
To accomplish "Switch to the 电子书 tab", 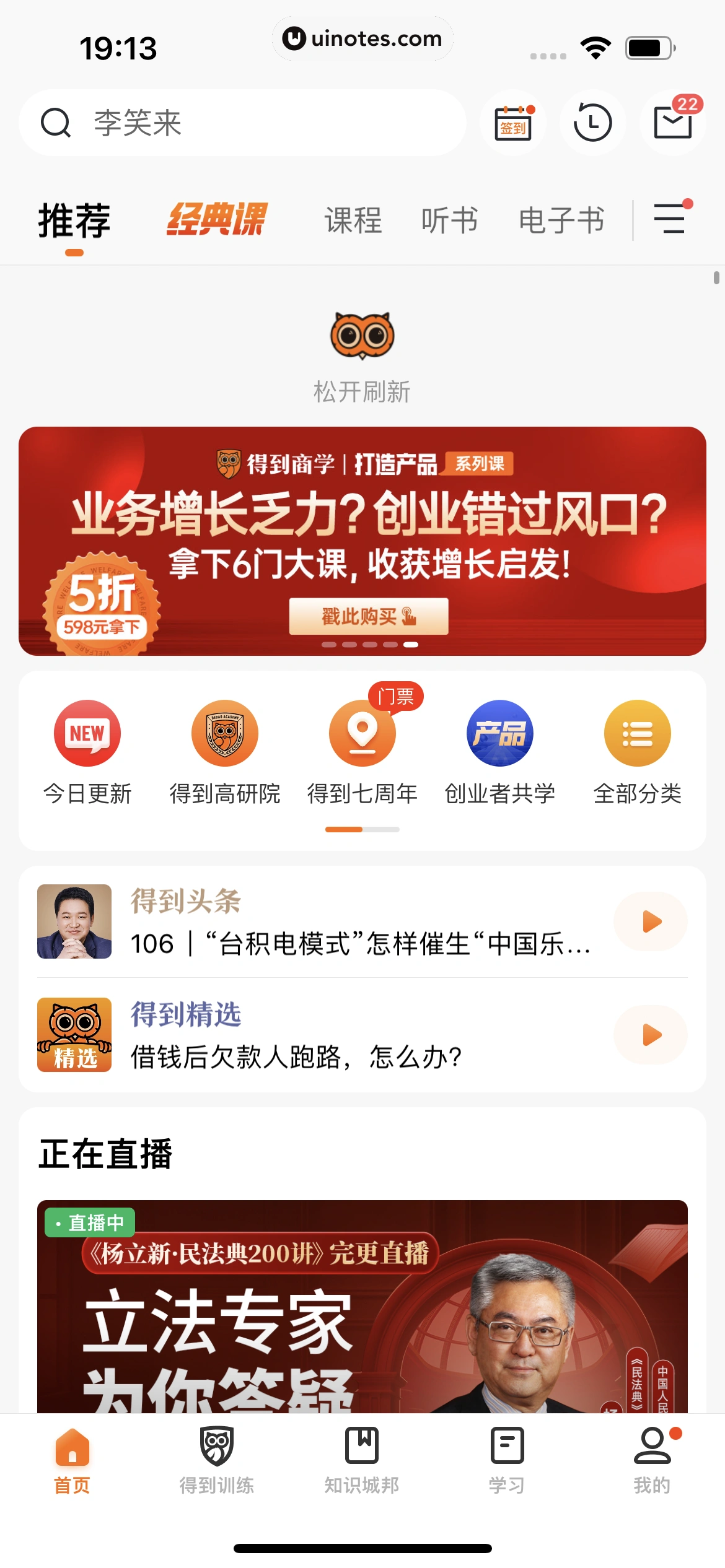I will [561, 220].
